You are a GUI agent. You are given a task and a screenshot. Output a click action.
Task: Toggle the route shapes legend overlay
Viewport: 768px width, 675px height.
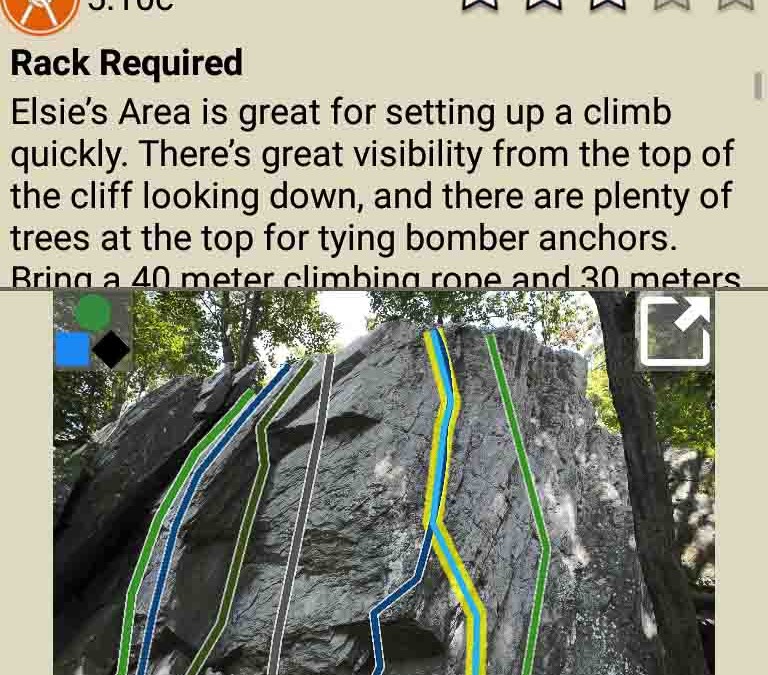[x=92, y=332]
